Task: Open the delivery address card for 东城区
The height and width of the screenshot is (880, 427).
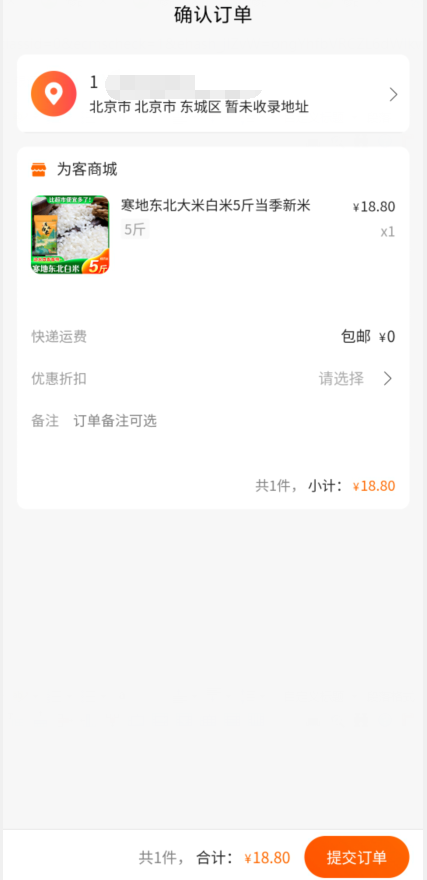Action: pyautogui.click(x=213, y=93)
